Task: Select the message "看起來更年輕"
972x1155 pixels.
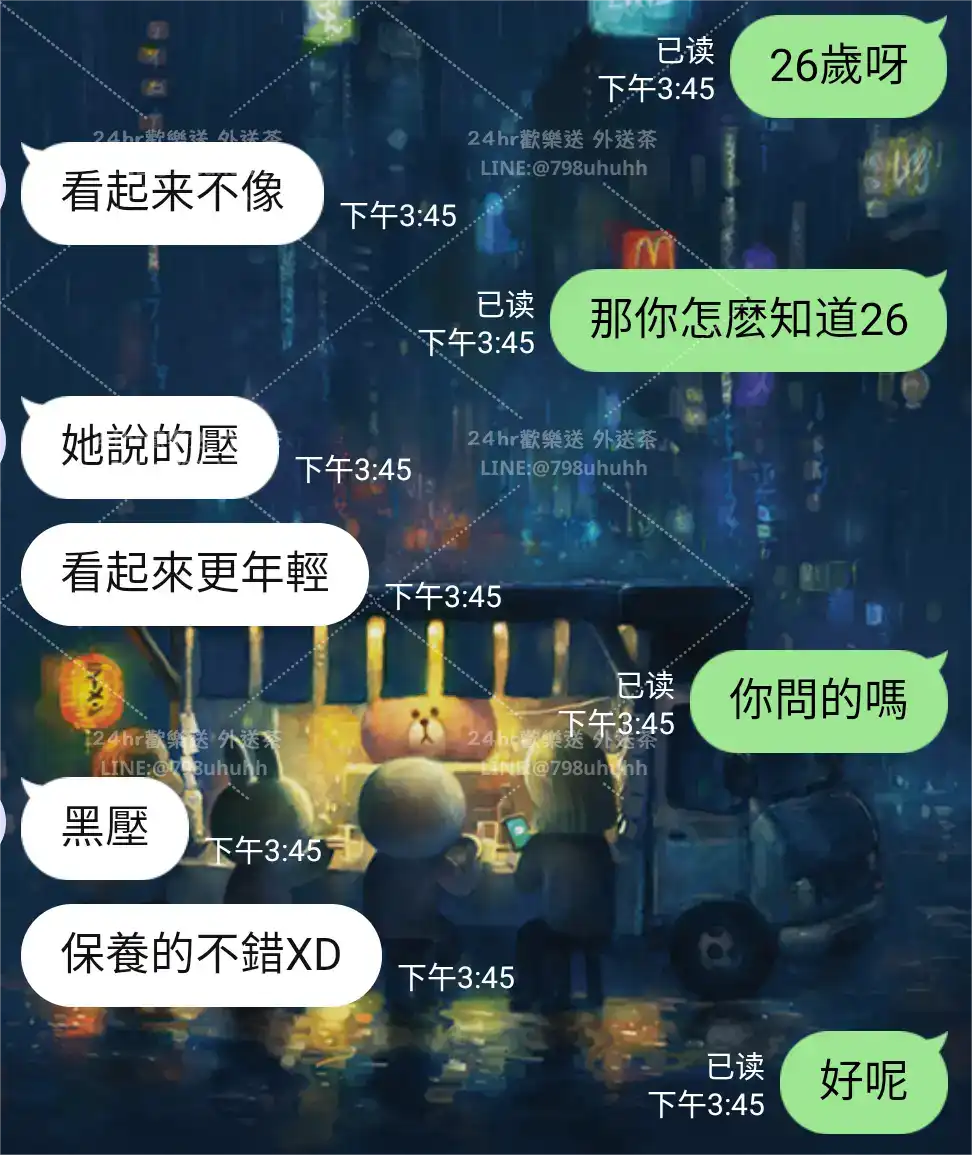Action: 193,574
